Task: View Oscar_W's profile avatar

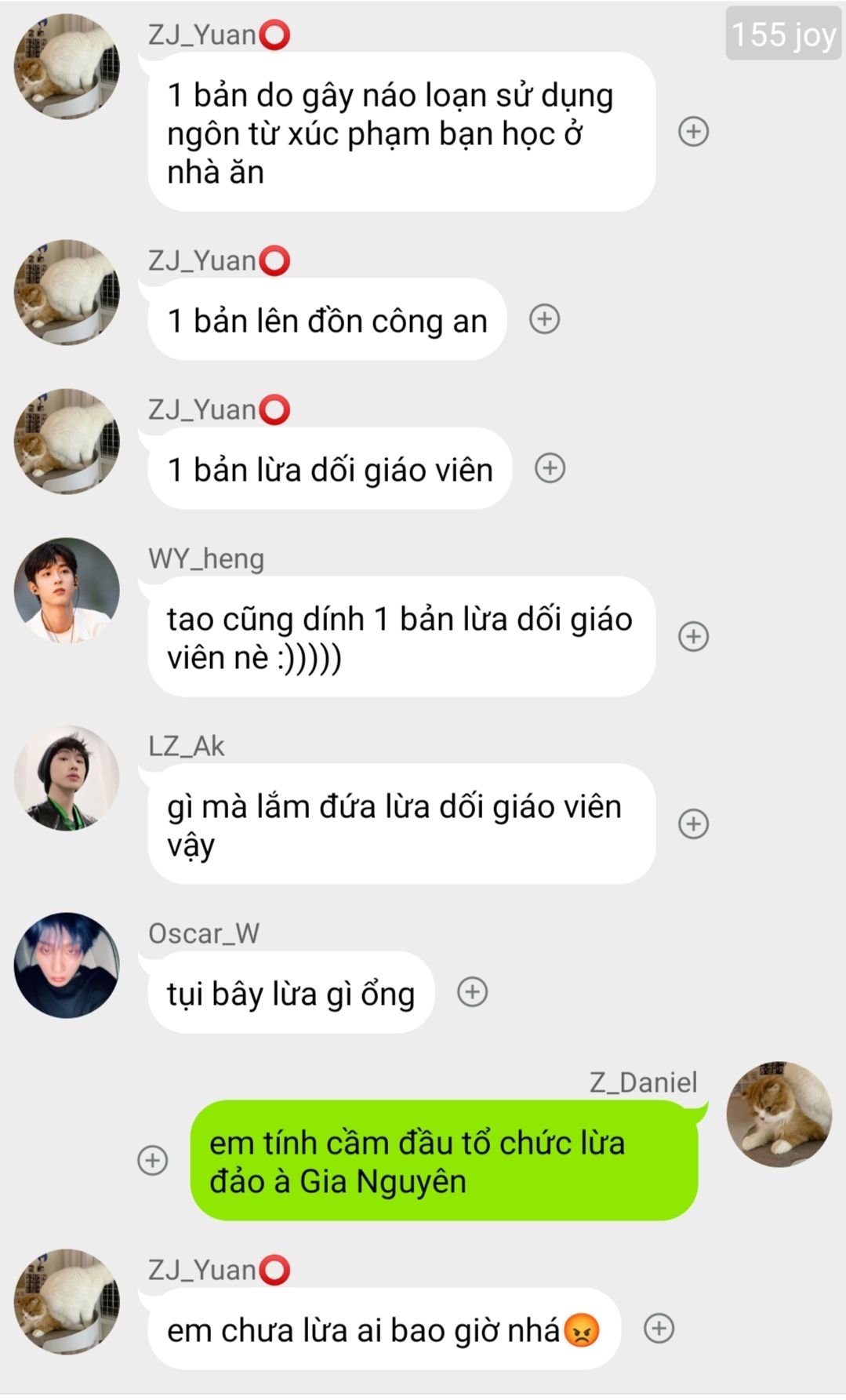Action: click(67, 965)
